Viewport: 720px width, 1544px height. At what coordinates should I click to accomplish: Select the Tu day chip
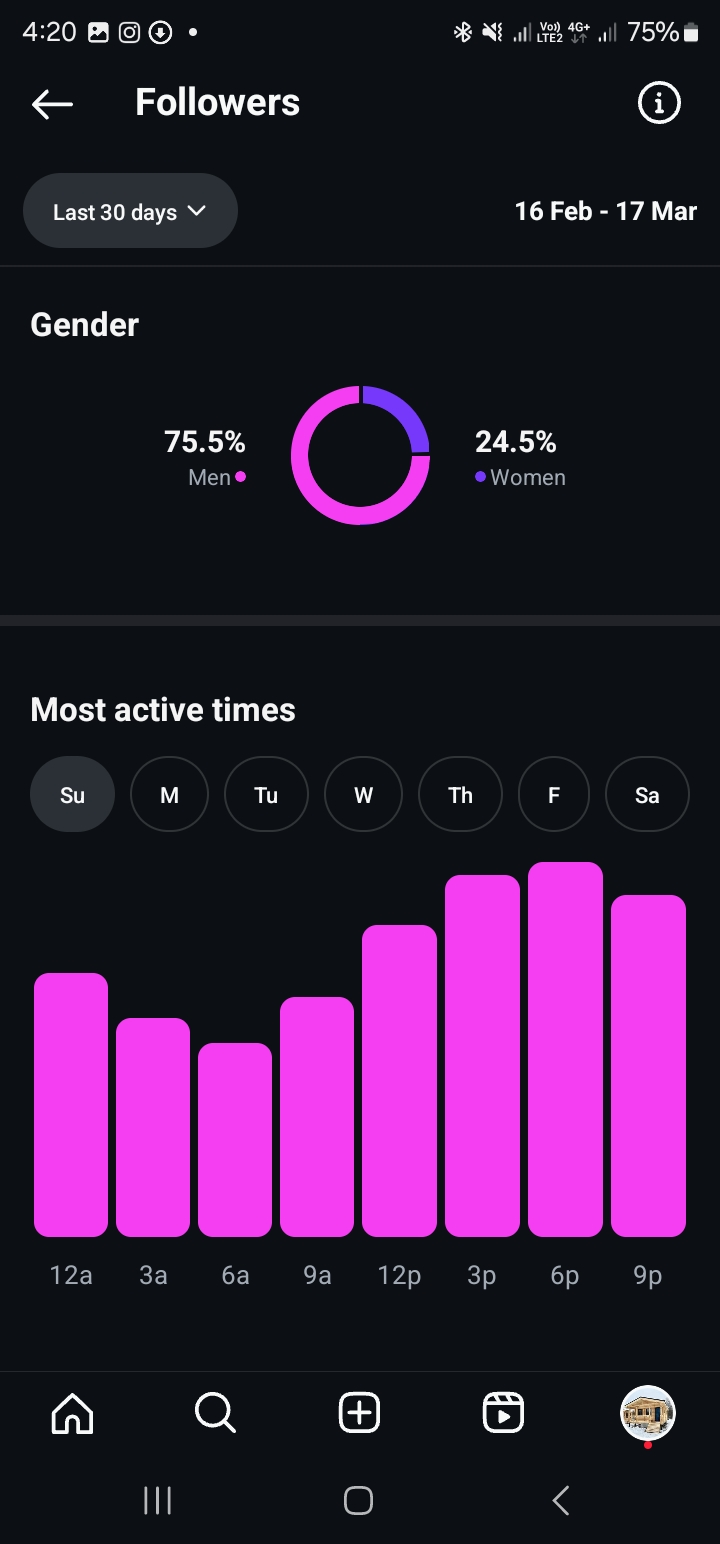click(x=266, y=795)
